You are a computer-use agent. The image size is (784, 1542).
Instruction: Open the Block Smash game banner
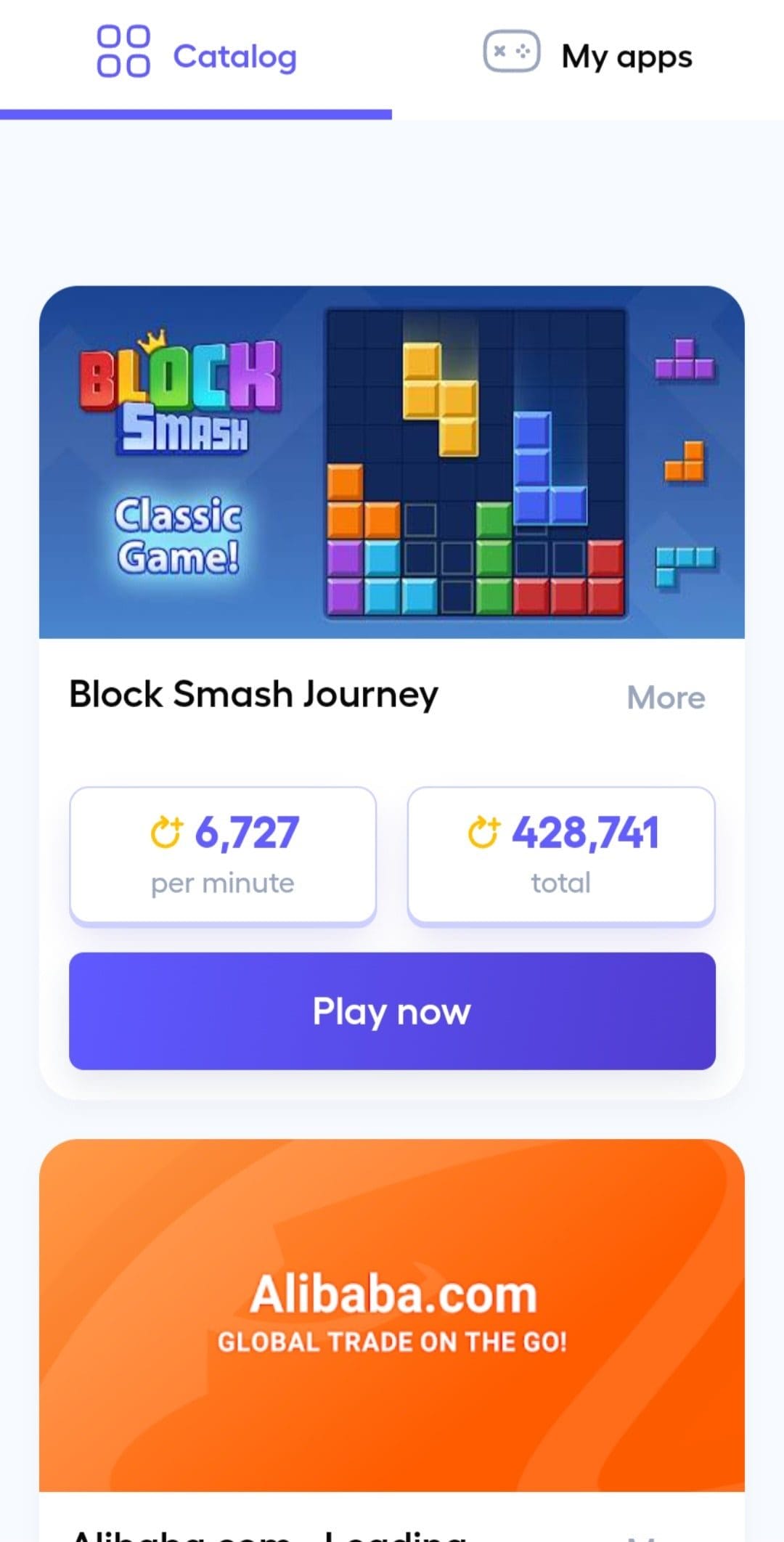(x=392, y=462)
